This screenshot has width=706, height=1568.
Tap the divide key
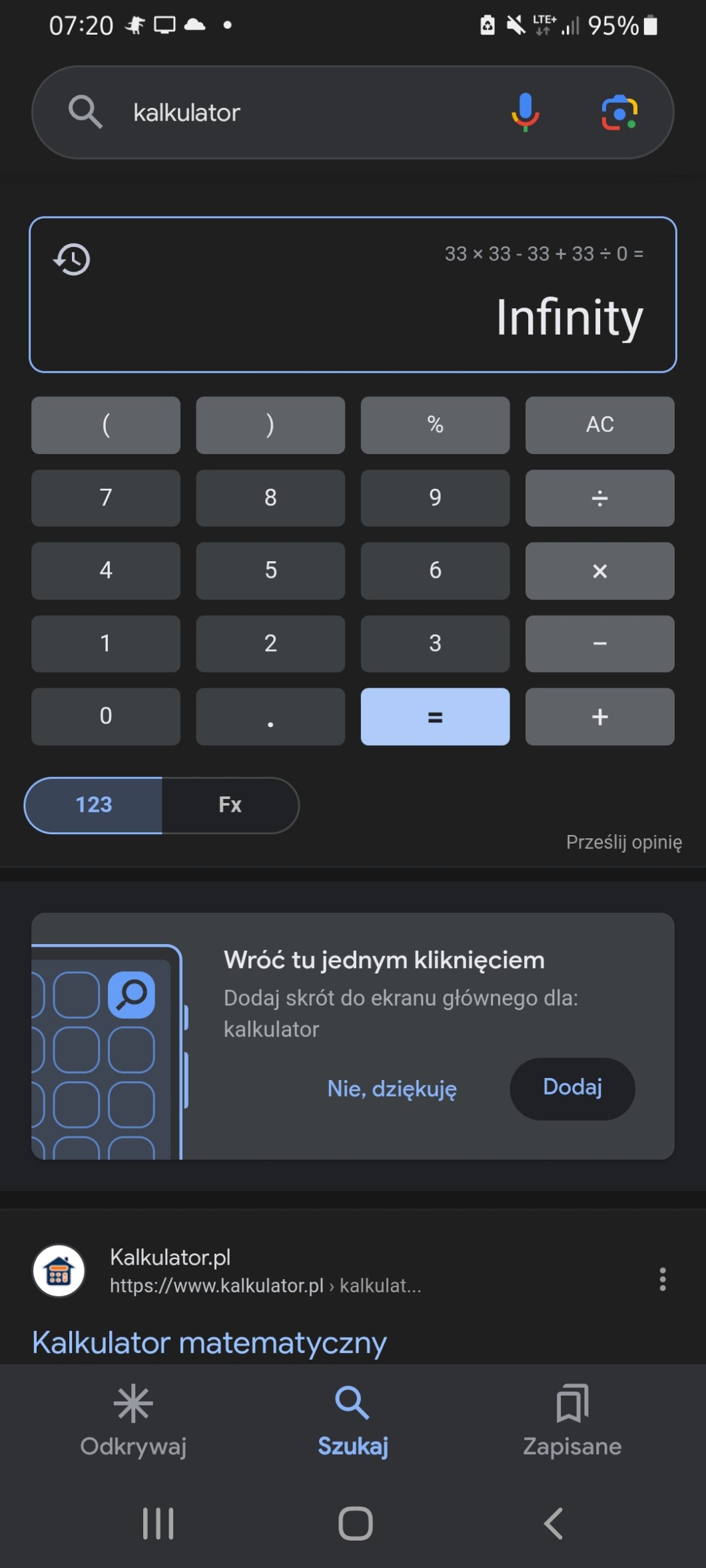pos(599,498)
